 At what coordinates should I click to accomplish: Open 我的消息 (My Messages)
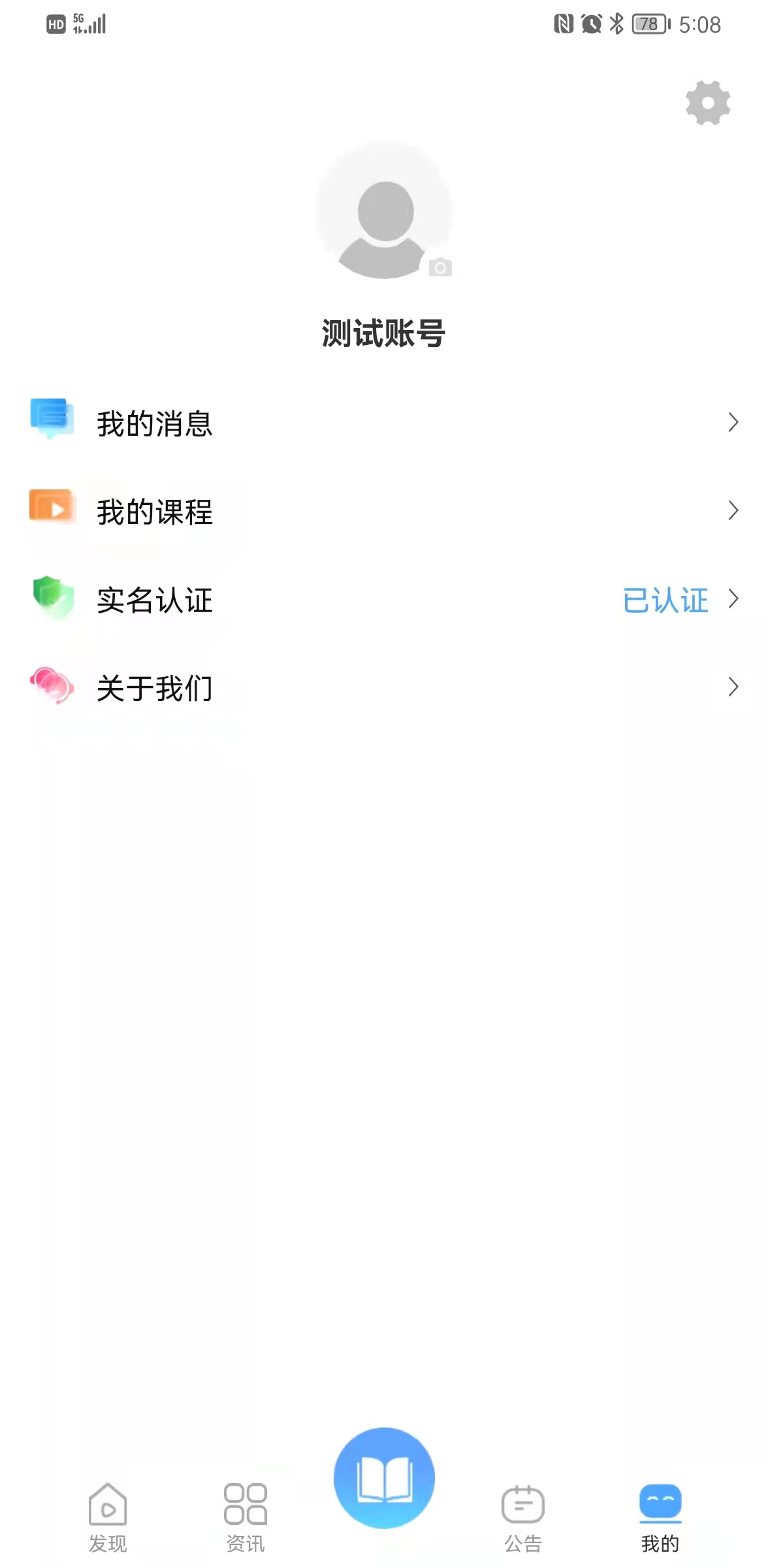[x=384, y=423]
